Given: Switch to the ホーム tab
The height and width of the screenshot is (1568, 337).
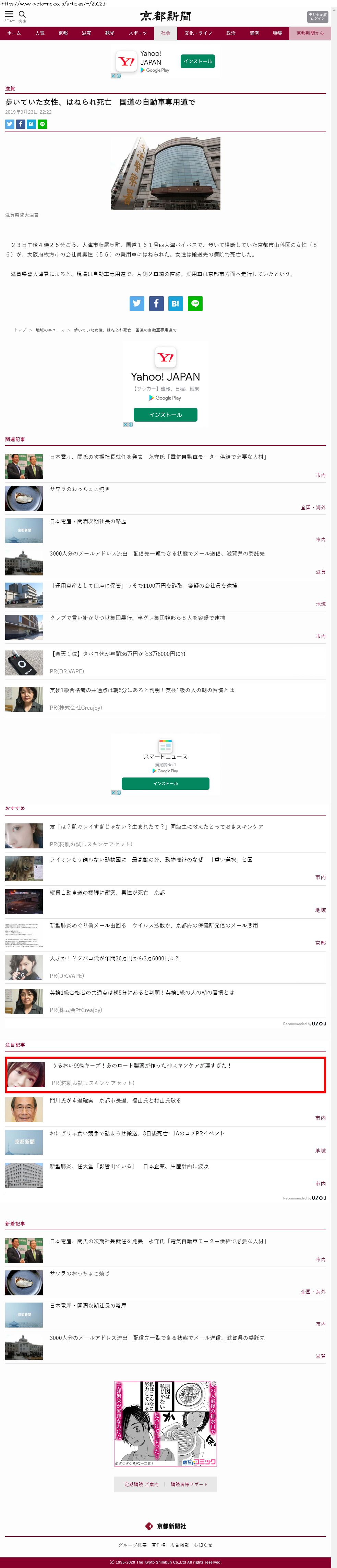Looking at the screenshot, I should point(13,34).
